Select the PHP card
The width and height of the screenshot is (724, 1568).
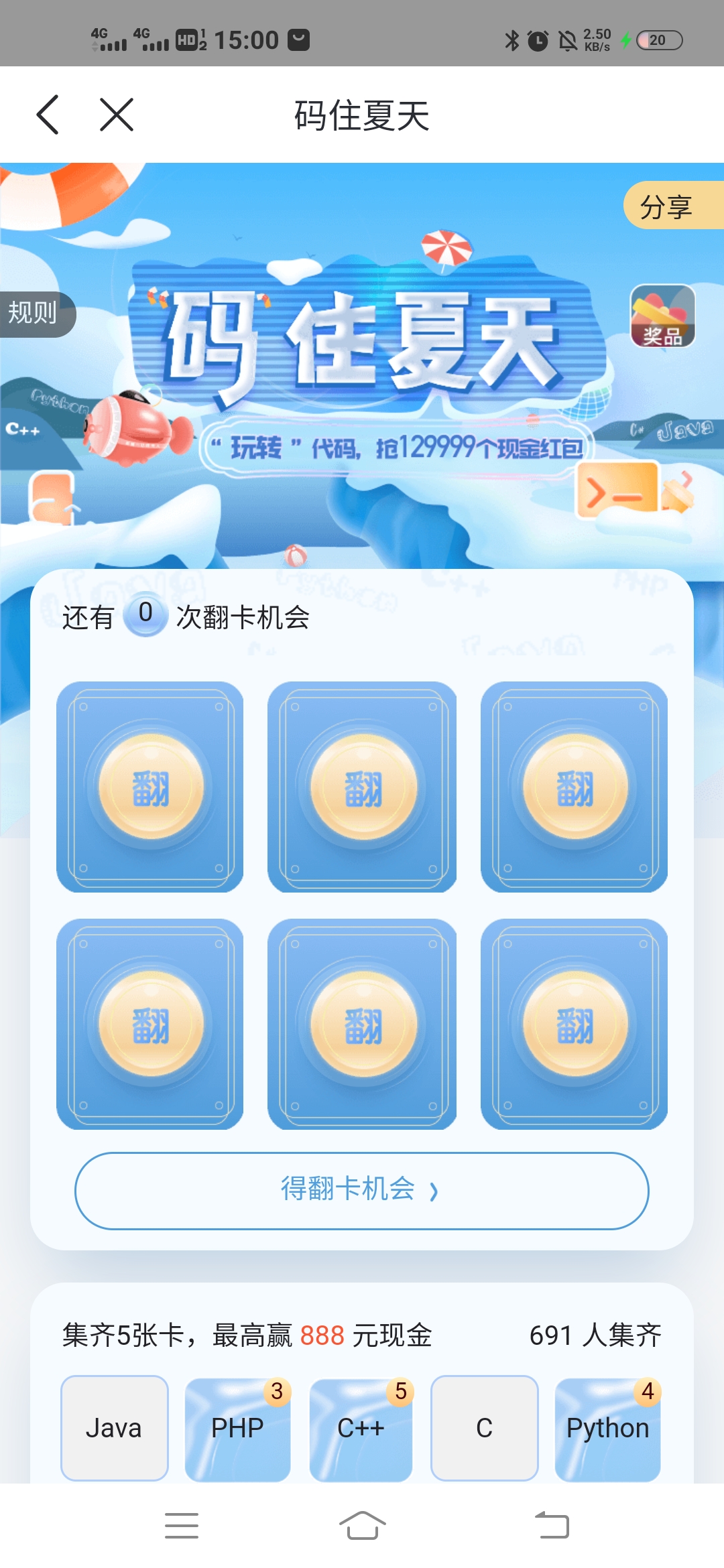[x=238, y=1427]
